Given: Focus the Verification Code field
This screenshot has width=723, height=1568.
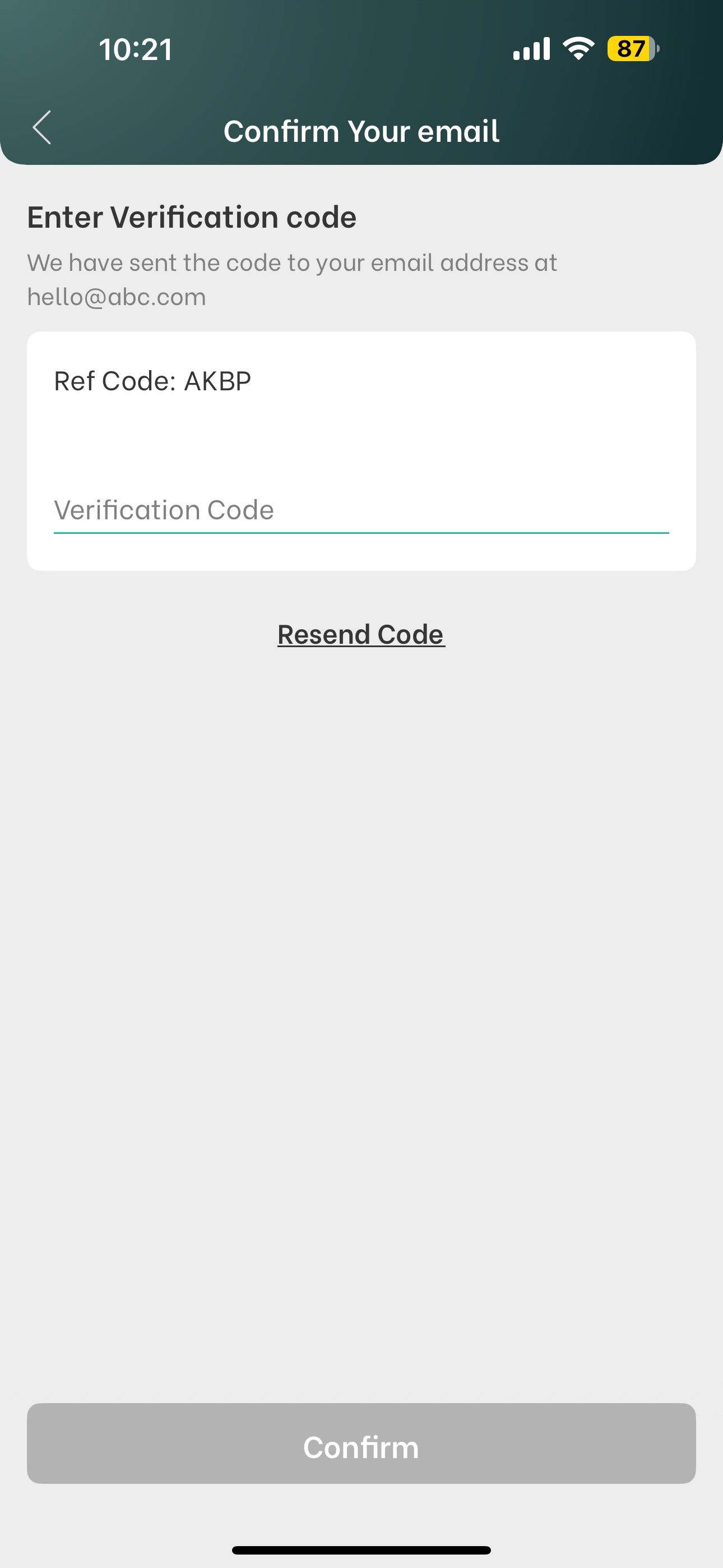Looking at the screenshot, I should [361, 510].
